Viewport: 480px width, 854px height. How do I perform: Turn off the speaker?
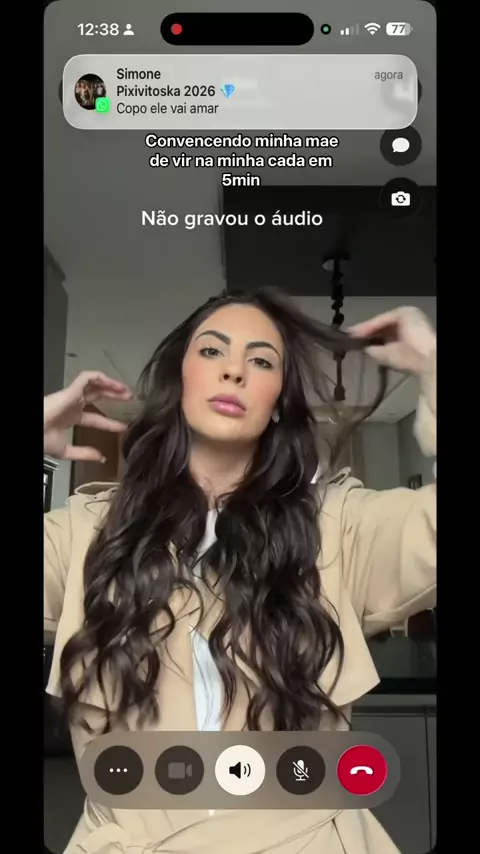[240, 770]
